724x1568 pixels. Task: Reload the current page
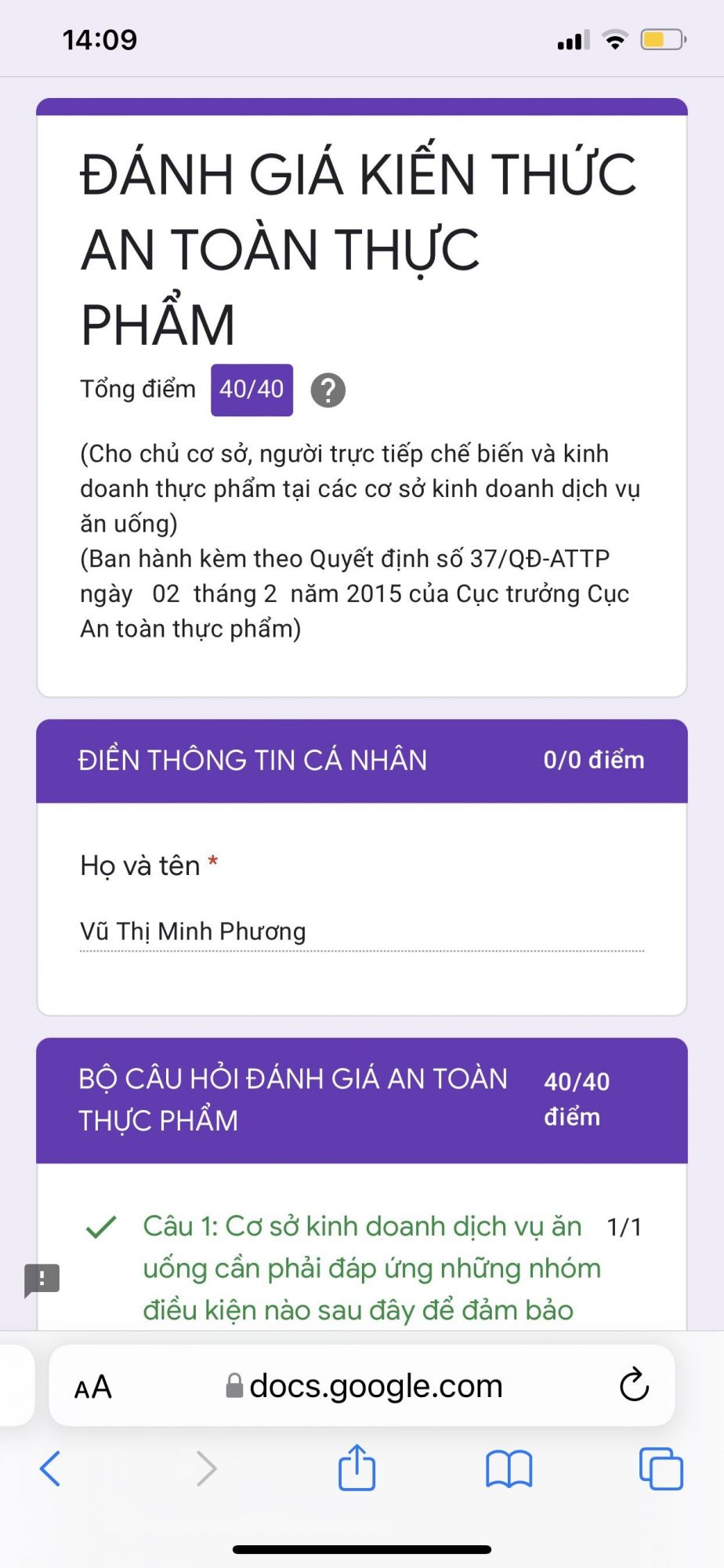coord(634,1386)
